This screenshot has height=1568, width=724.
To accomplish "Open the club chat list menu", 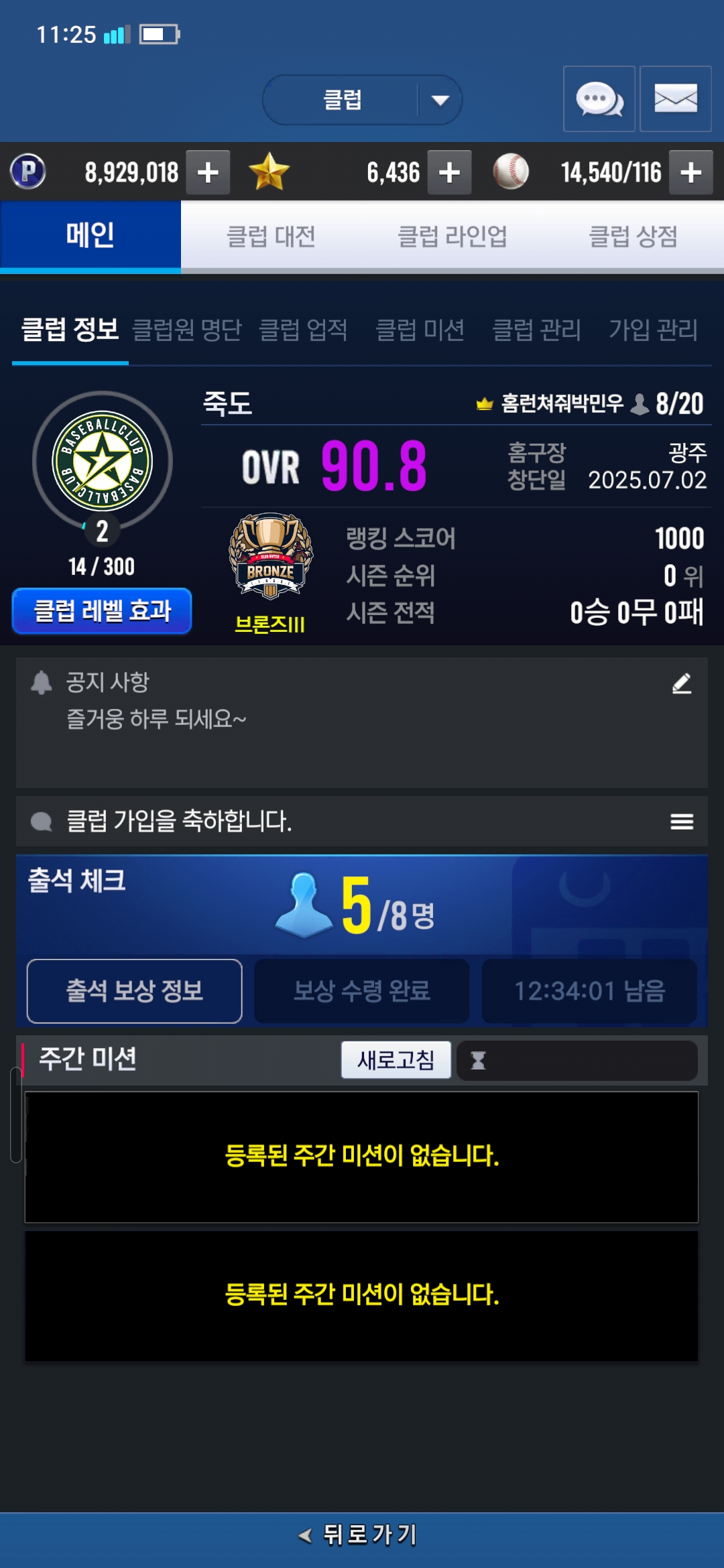I will 682,822.
